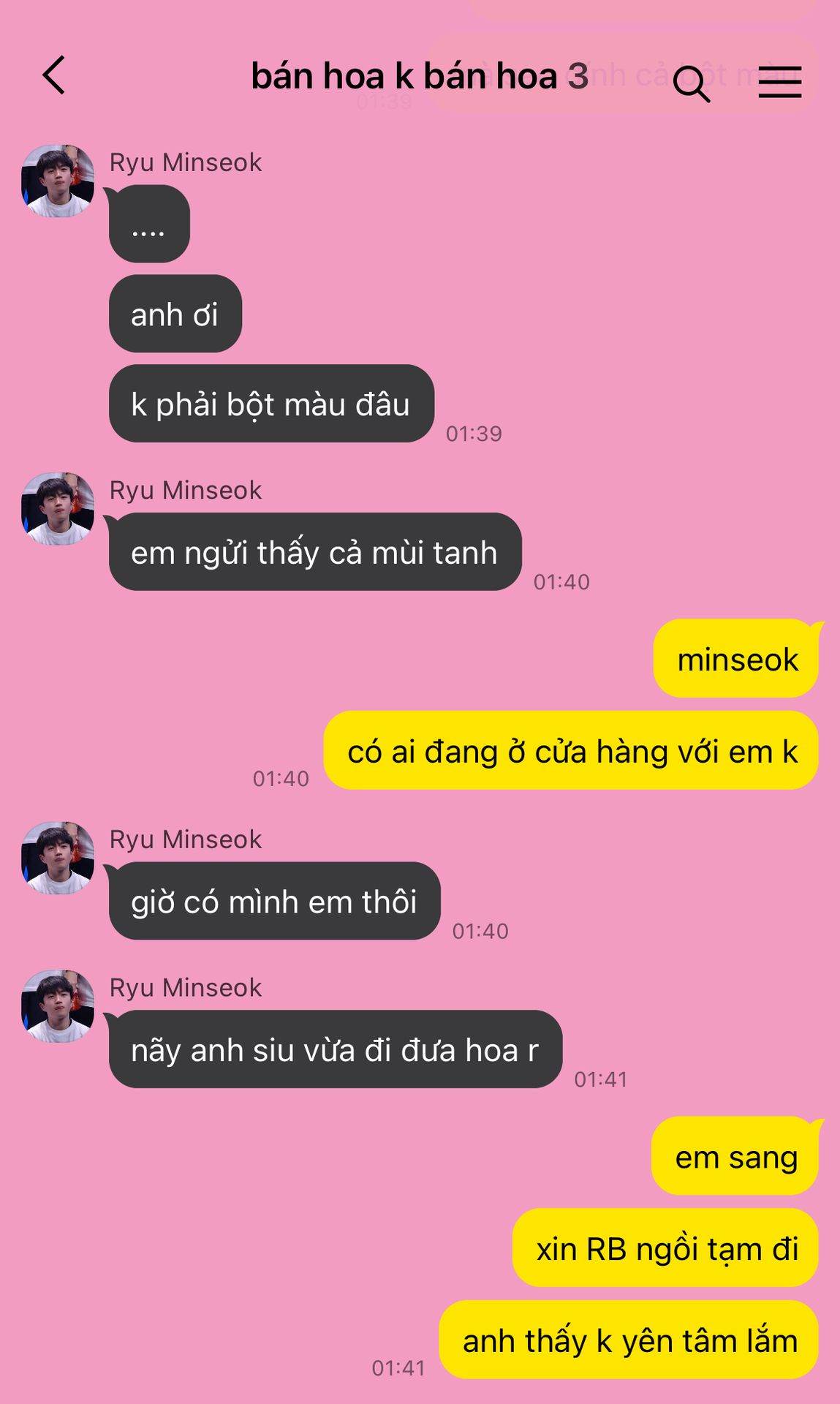The image size is (840, 1404).
Task: Go back from the chat
Action: pos(54,75)
